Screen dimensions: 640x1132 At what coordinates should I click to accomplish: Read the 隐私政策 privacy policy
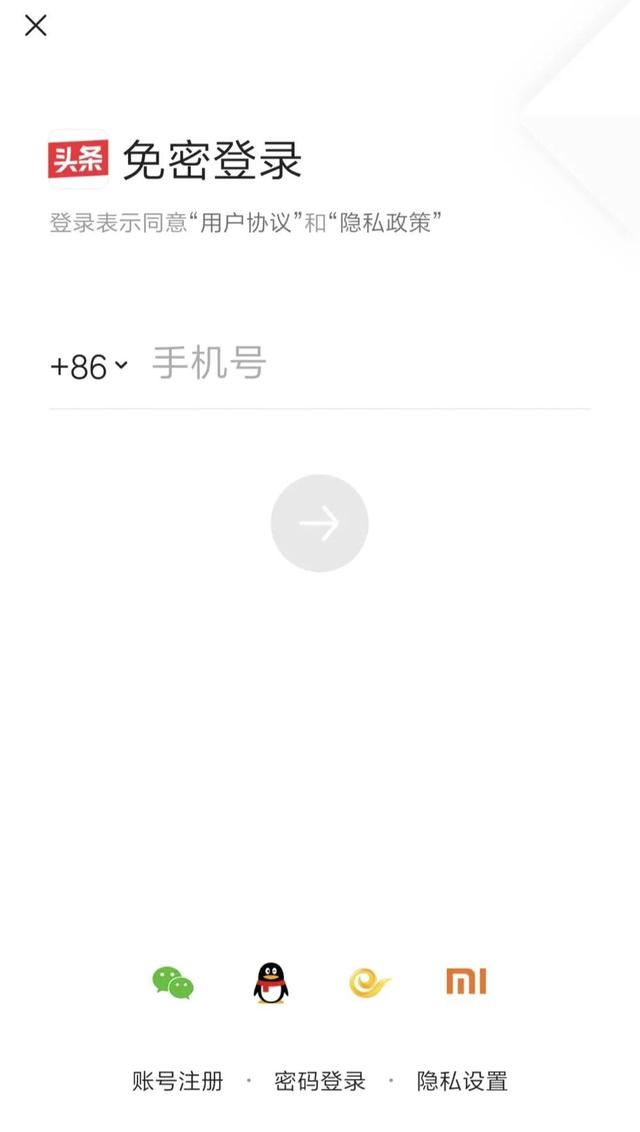pos(385,222)
